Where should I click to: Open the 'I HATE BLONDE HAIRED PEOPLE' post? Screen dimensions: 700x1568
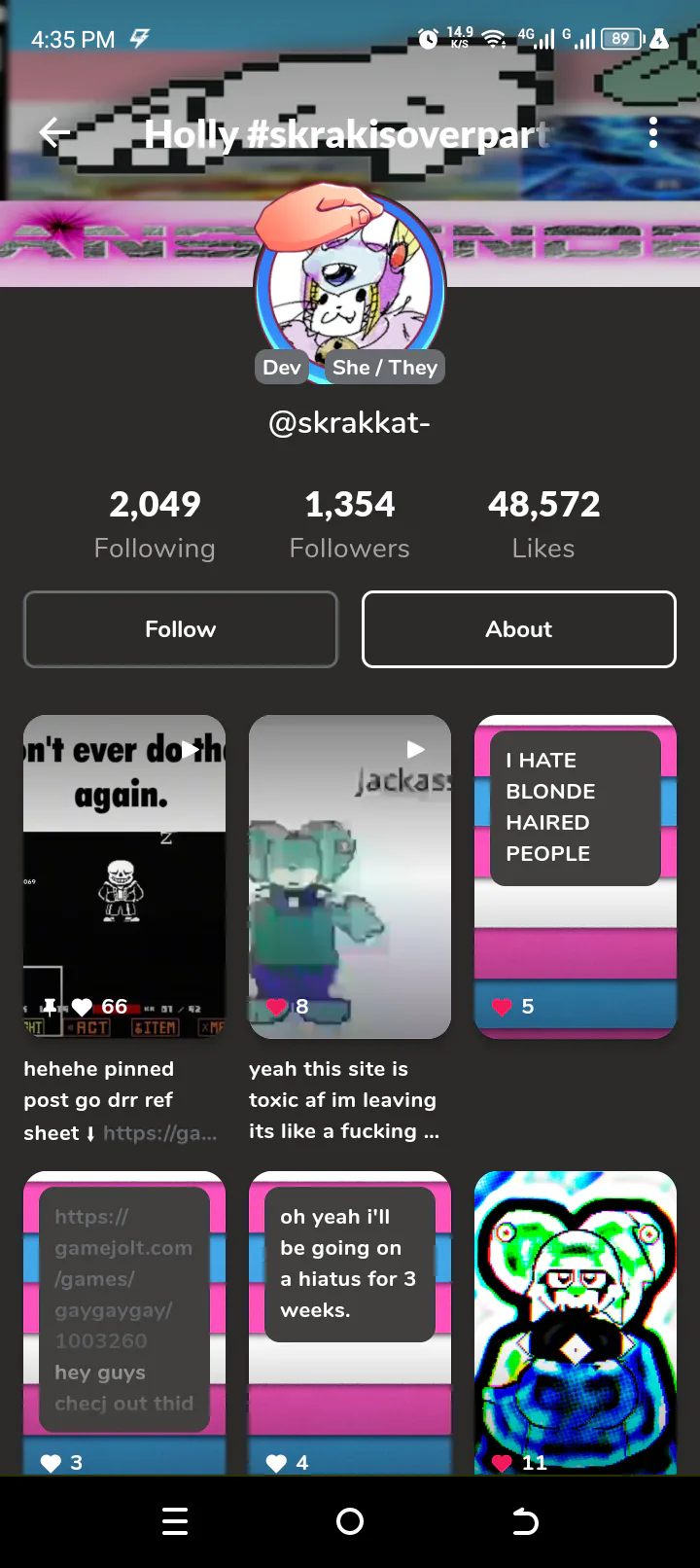tap(576, 876)
